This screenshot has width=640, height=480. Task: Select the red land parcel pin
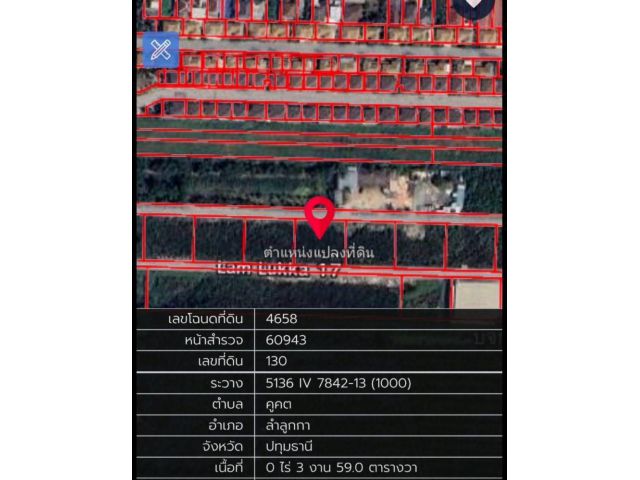pos(319,216)
